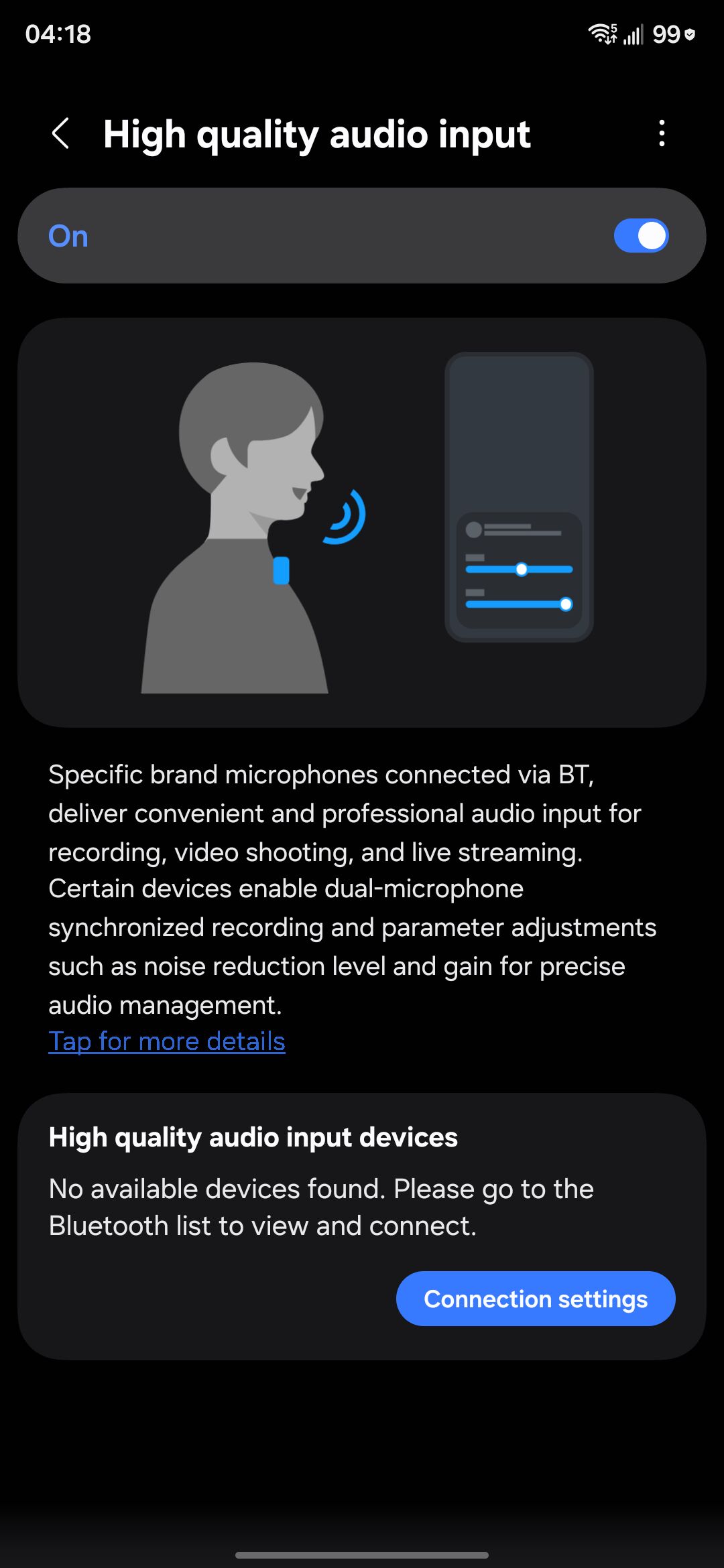
Task: Go back from High quality audio input
Action: click(61, 133)
